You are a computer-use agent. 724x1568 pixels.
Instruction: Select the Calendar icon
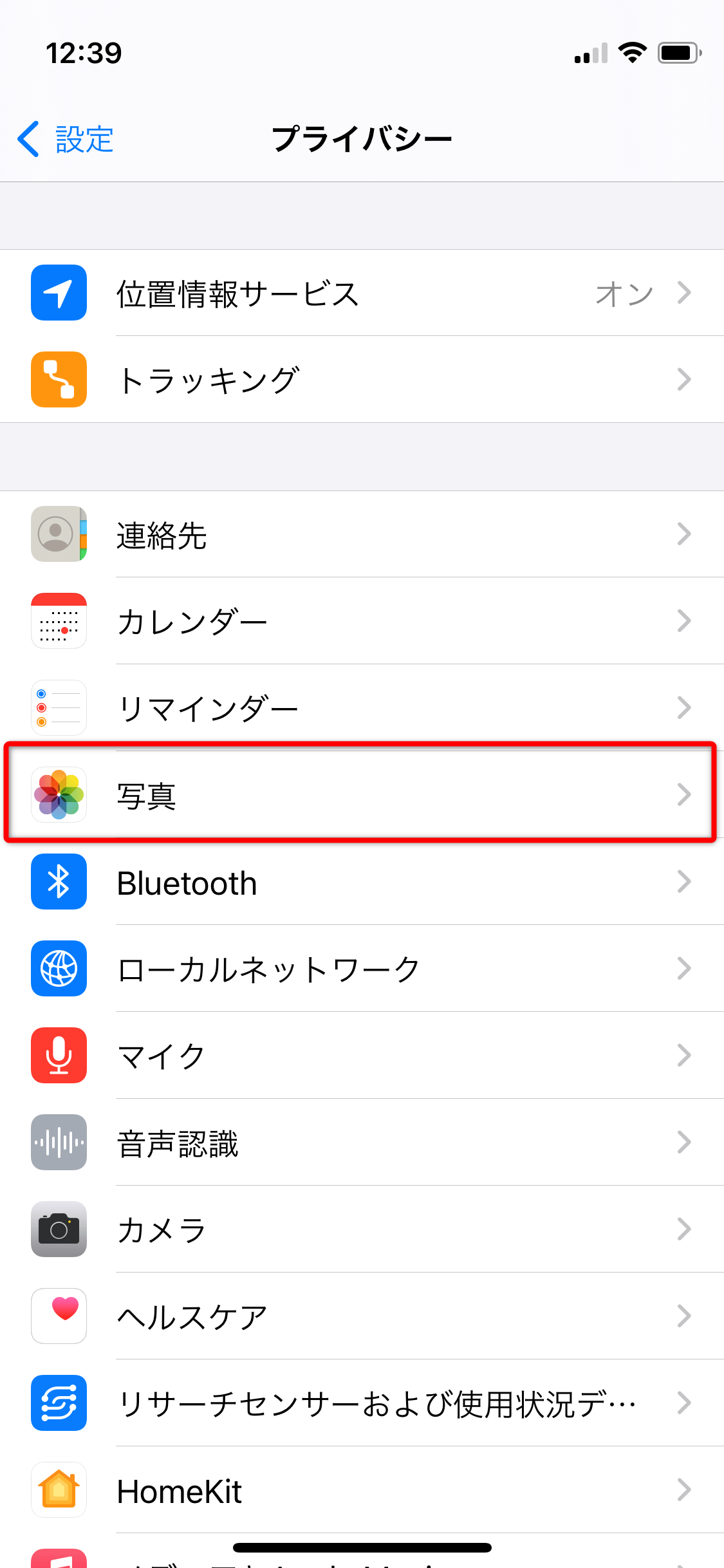(58, 621)
